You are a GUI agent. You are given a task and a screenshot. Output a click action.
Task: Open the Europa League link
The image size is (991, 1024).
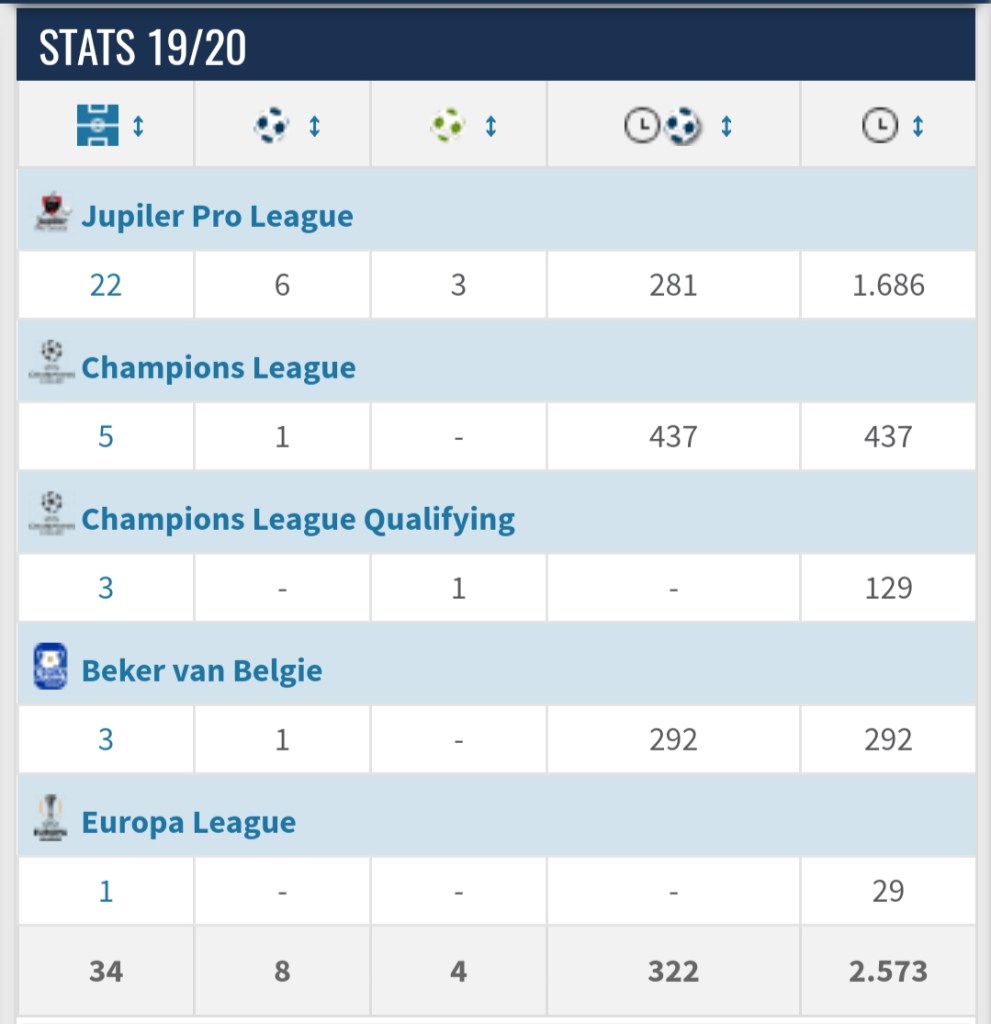click(188, 822)
